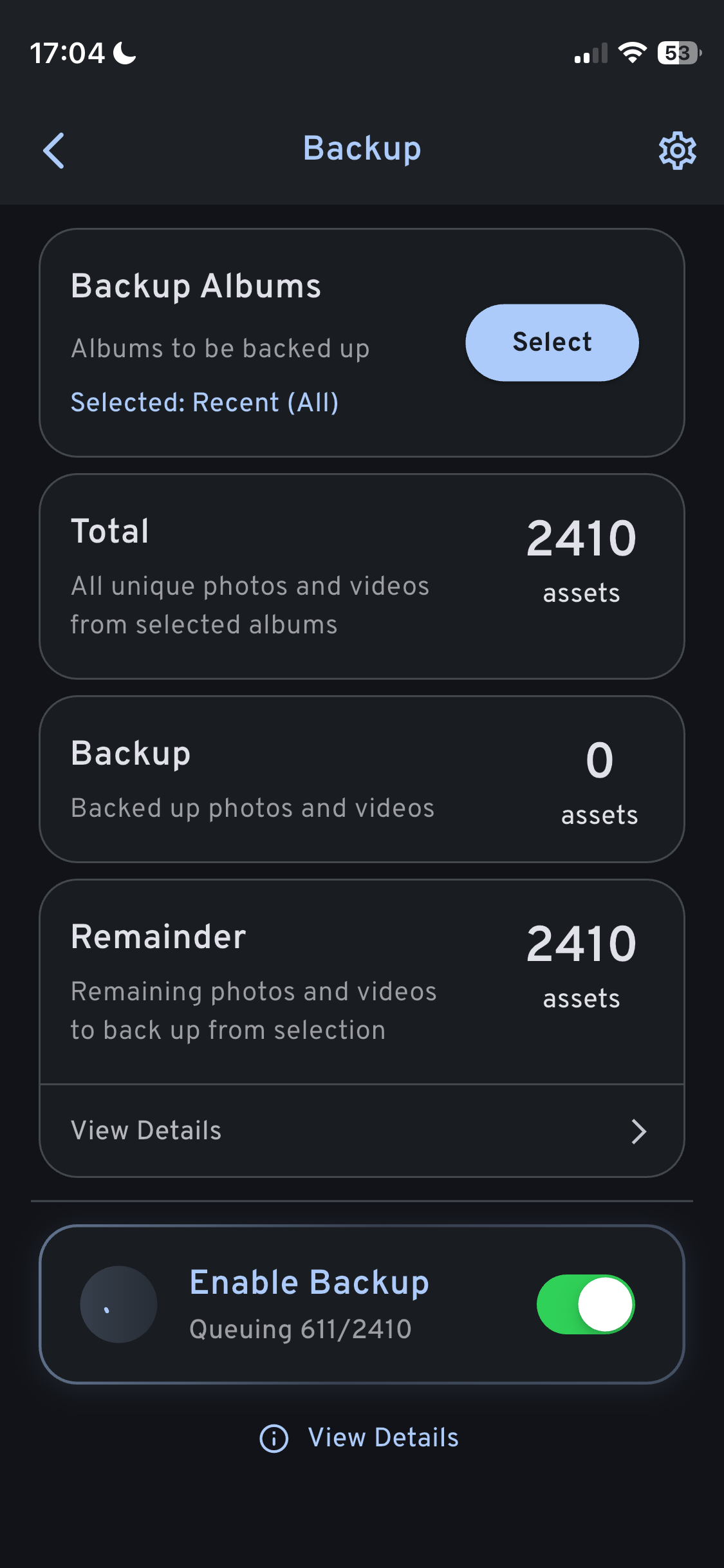
Task: Open View Details row under Remainder
Action: (361, 1131)
